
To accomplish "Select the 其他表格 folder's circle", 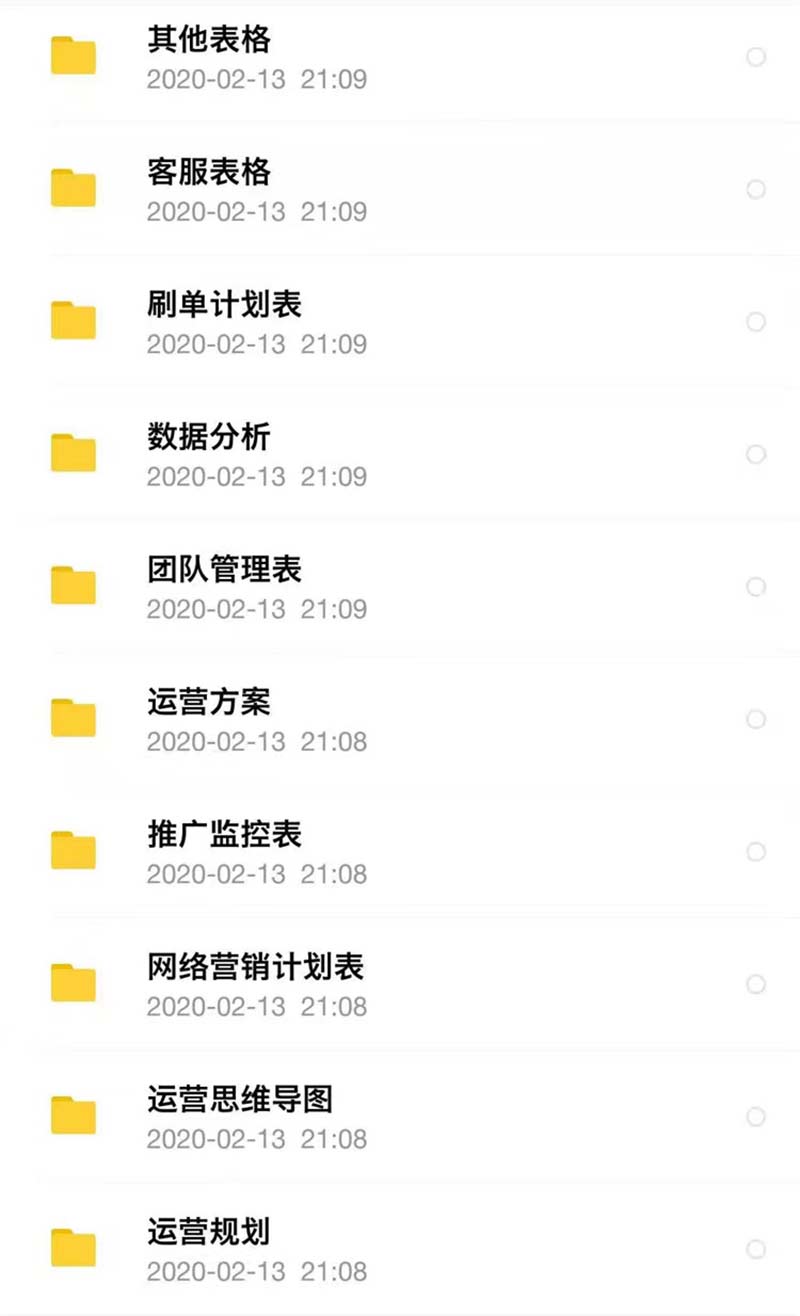I will (756, 57).
